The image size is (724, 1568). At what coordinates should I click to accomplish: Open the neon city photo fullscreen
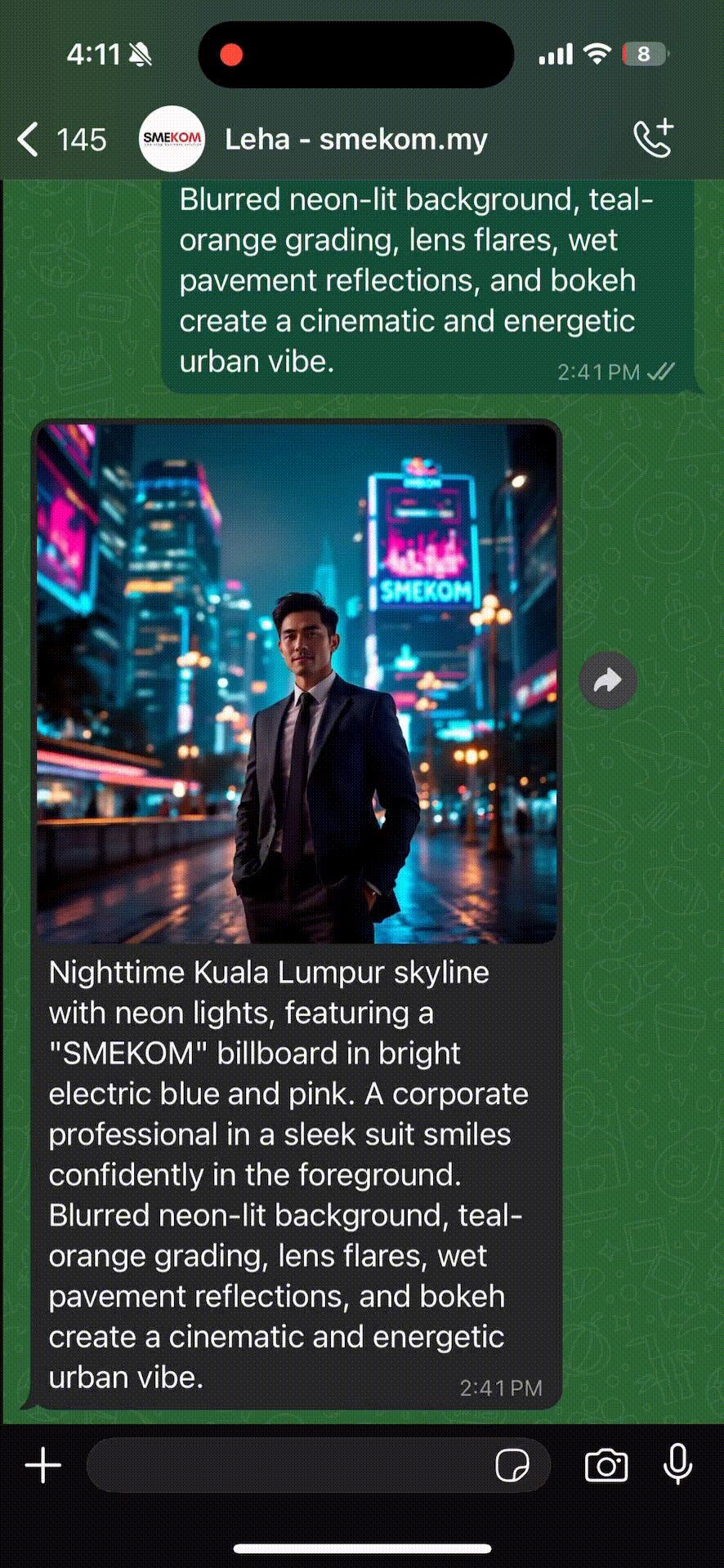[x=297, y=682]
